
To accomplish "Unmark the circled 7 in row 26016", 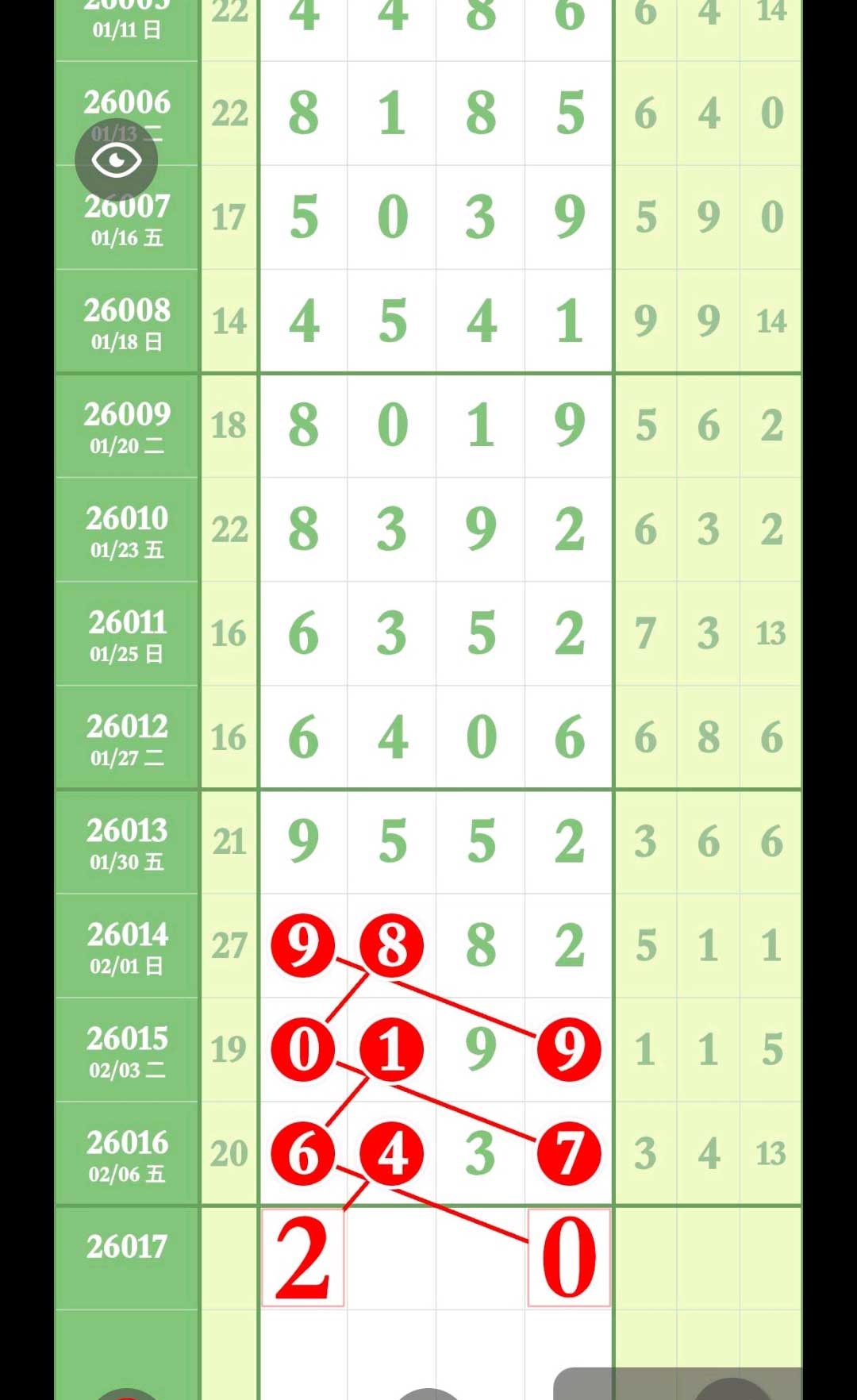I will 569,1153.
